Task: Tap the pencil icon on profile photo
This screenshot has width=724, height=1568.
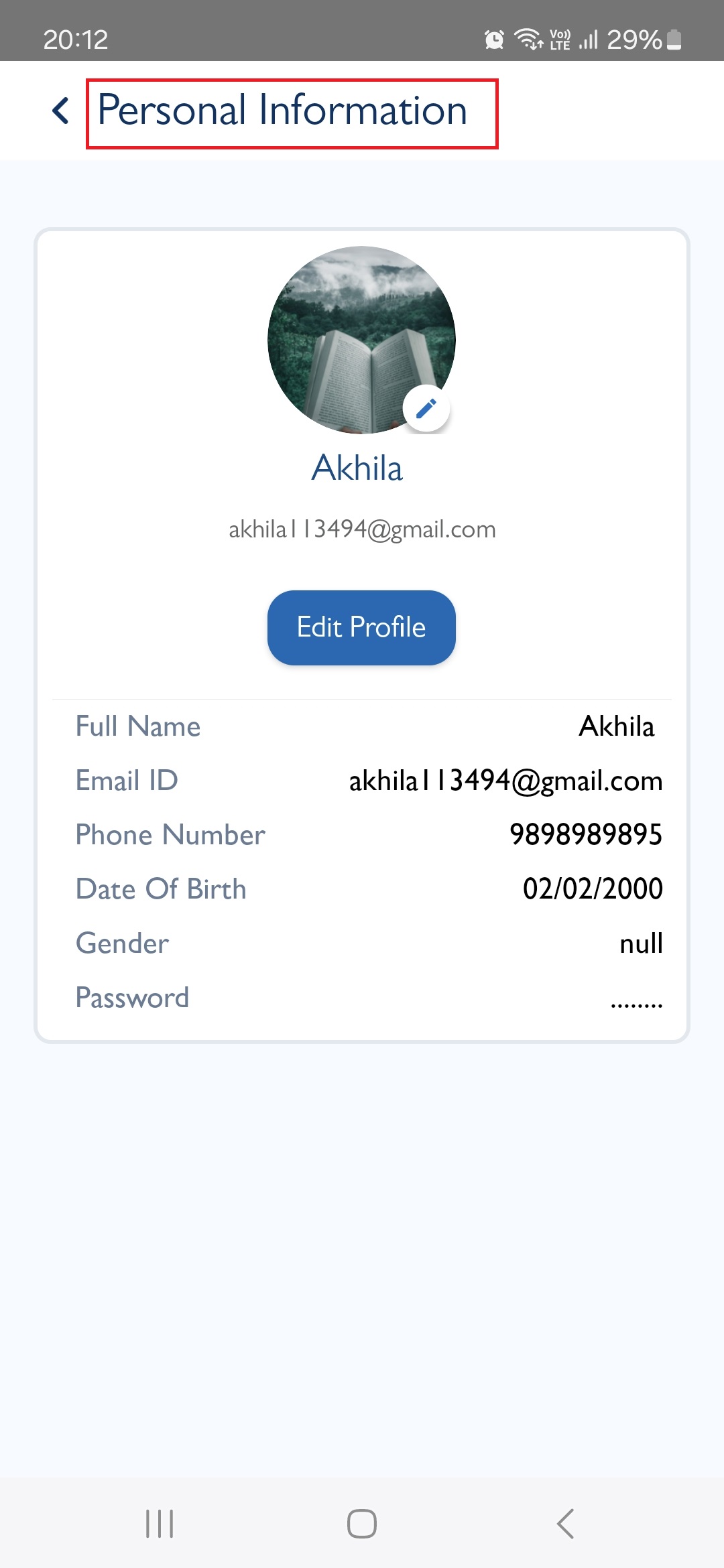Action: point(426,408)
